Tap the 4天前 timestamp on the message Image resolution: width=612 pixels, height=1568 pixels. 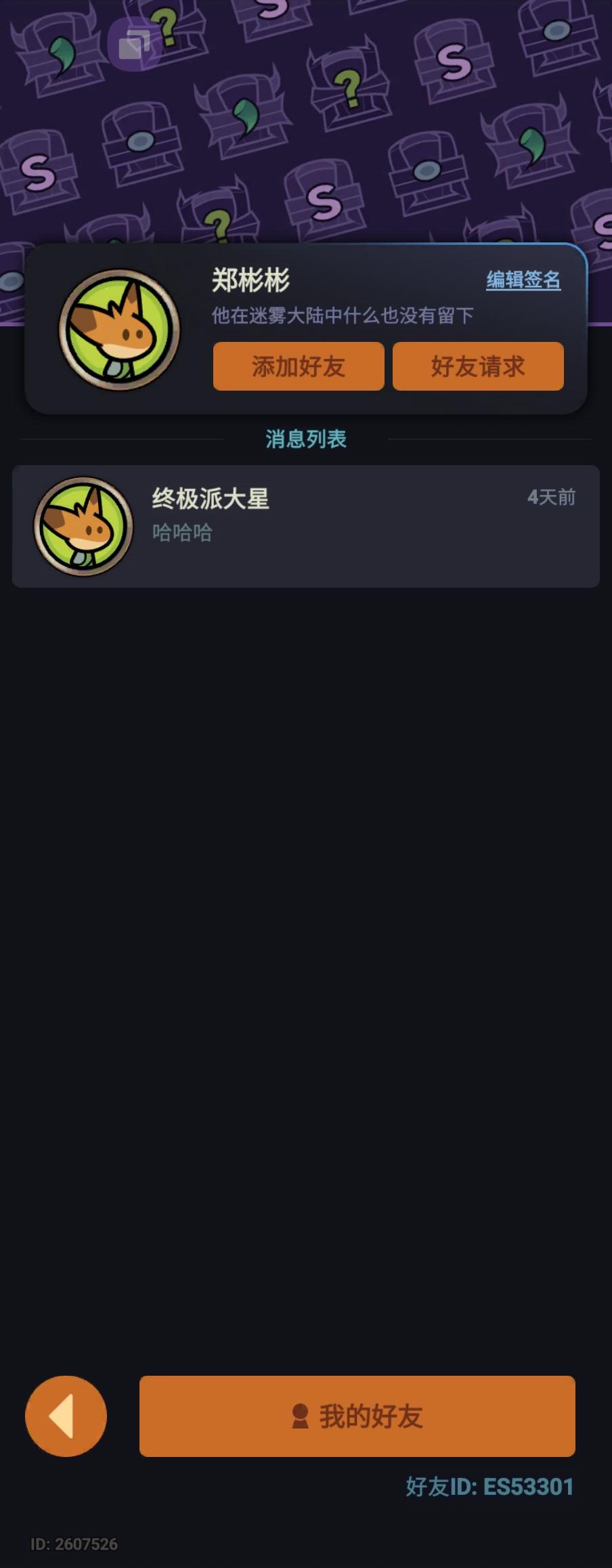551,497
